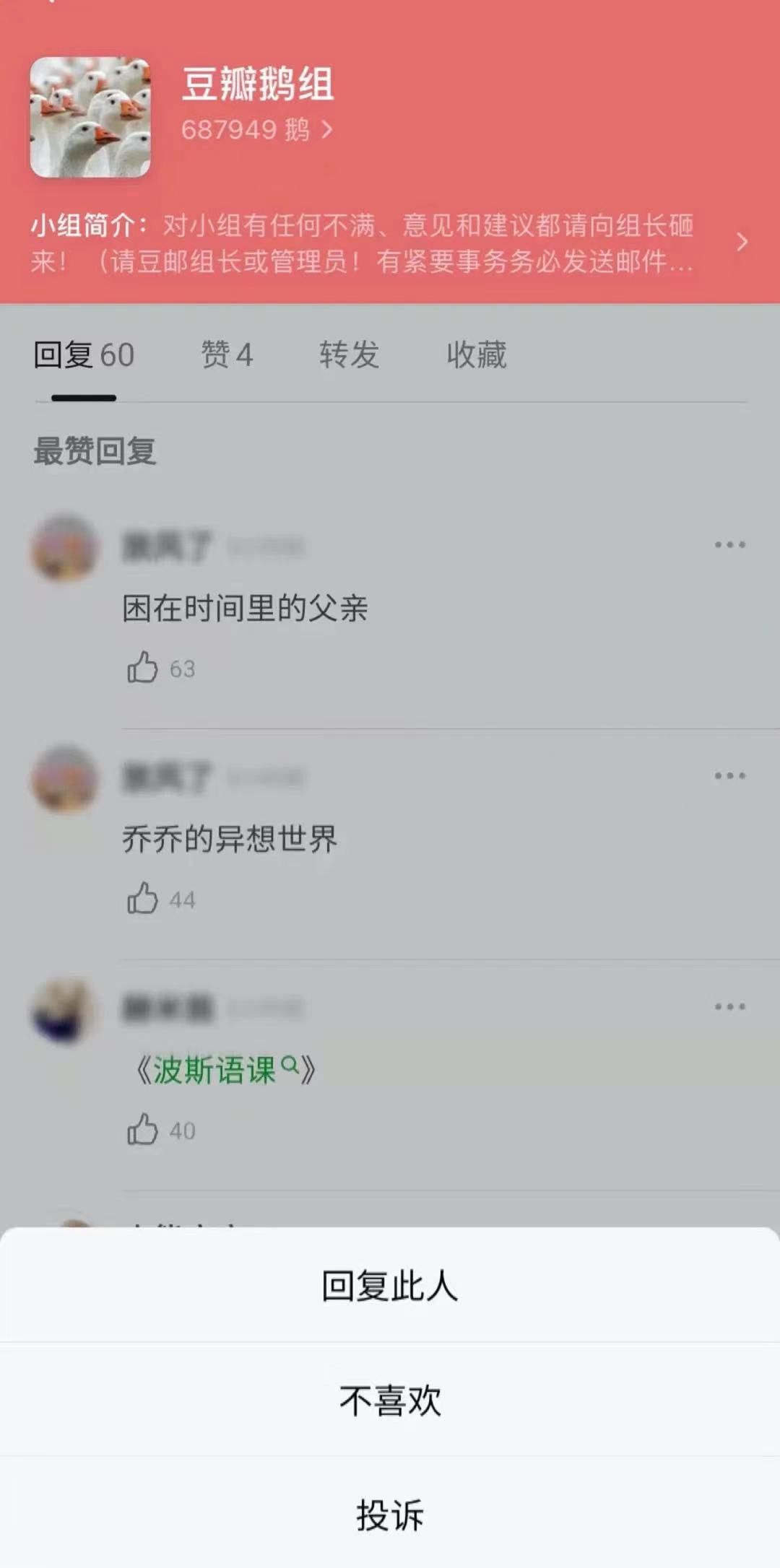Open more options for 乔乔的异想世界 reply
This screenshot has width=780, height=1568.
click(x=729, y=776)
